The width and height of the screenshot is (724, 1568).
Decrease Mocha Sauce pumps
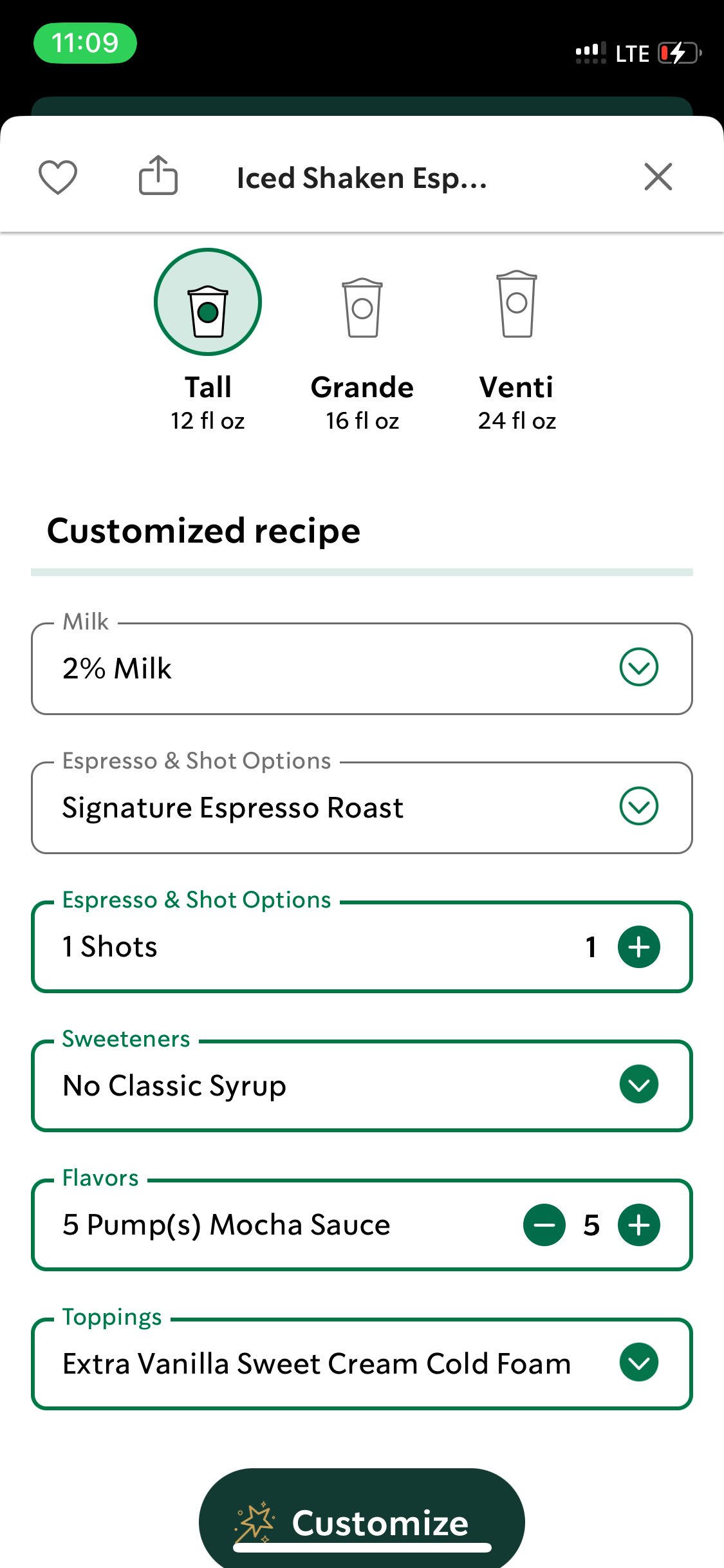pos(544,1225)
